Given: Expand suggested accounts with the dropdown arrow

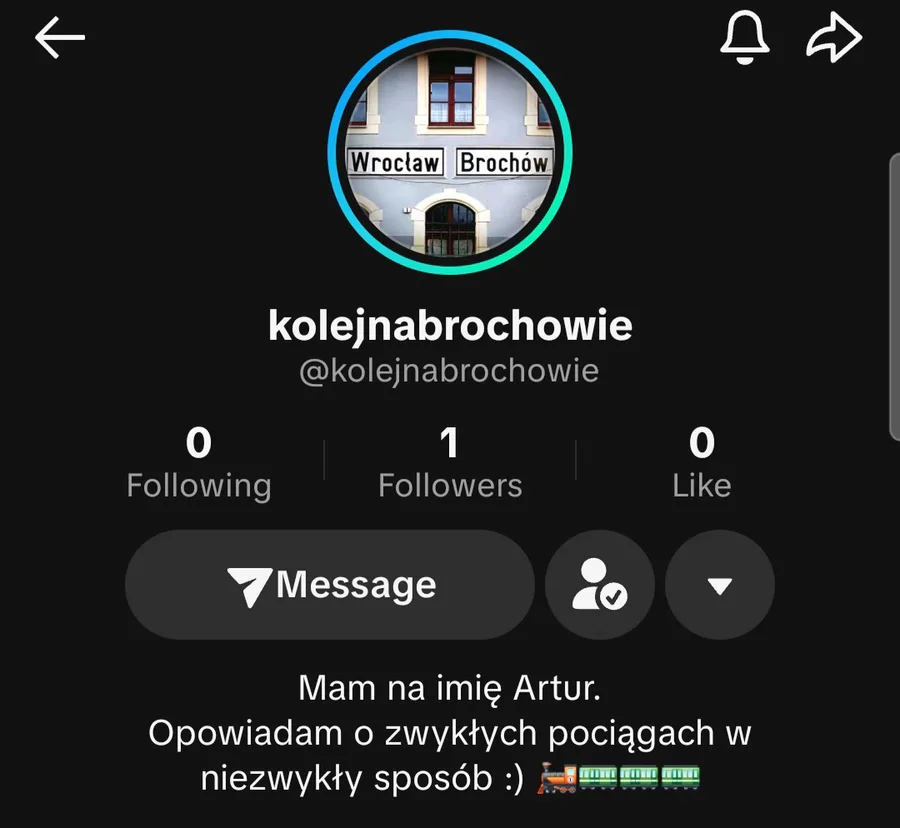Looking at the screenshot, I should pos(720,585).
